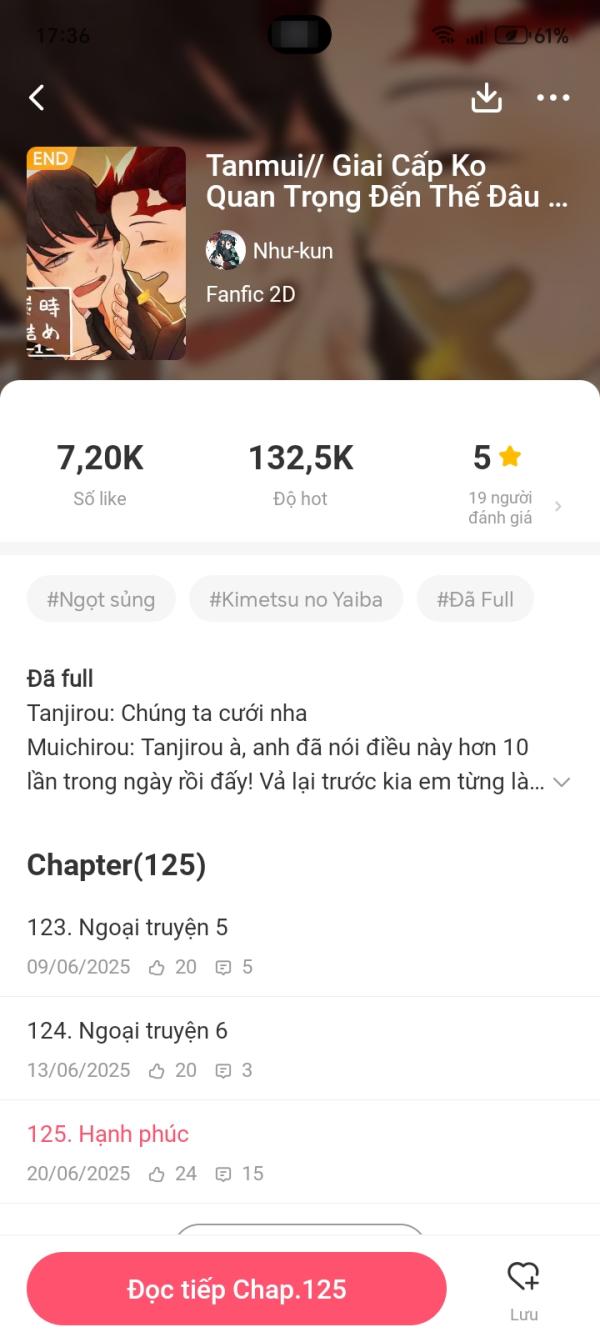Download the story for offline reading

tap(486, 97)
